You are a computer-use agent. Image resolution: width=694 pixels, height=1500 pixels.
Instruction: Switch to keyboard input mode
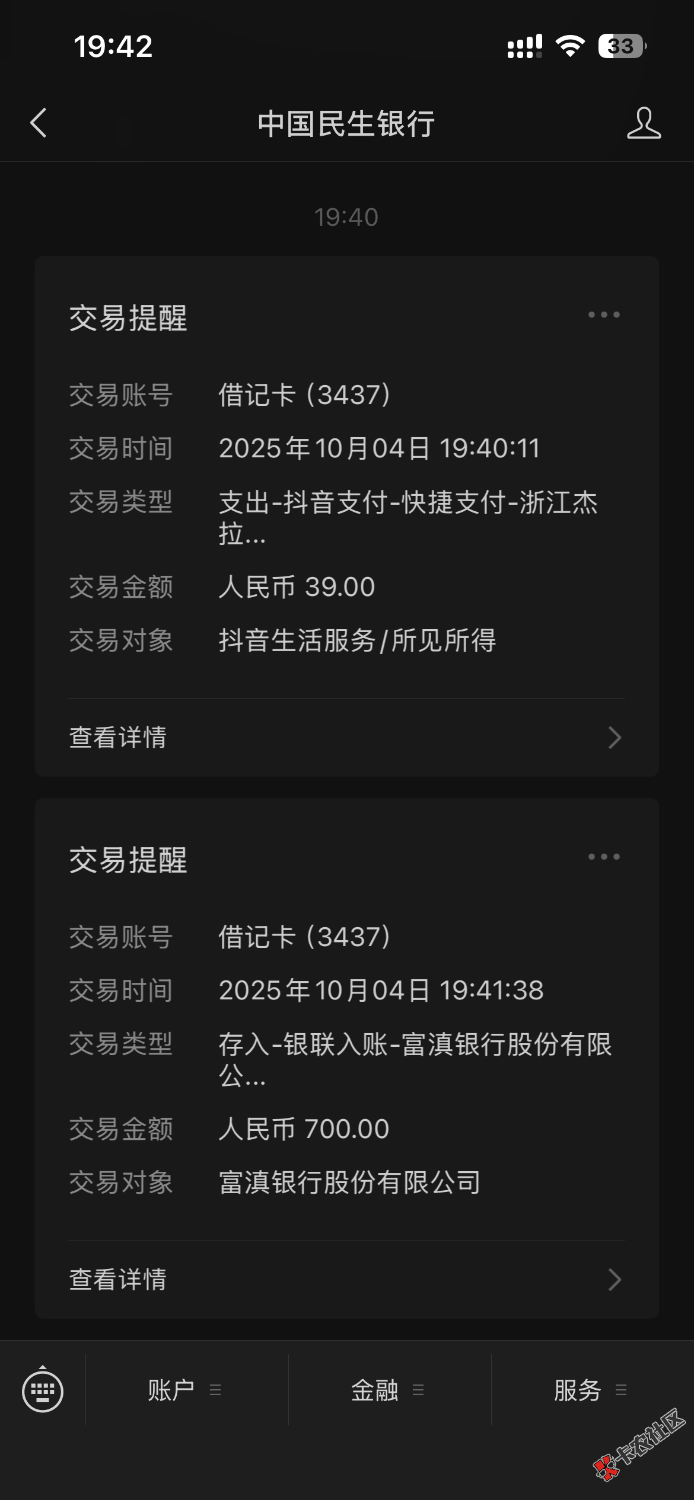click(43, 1390)
